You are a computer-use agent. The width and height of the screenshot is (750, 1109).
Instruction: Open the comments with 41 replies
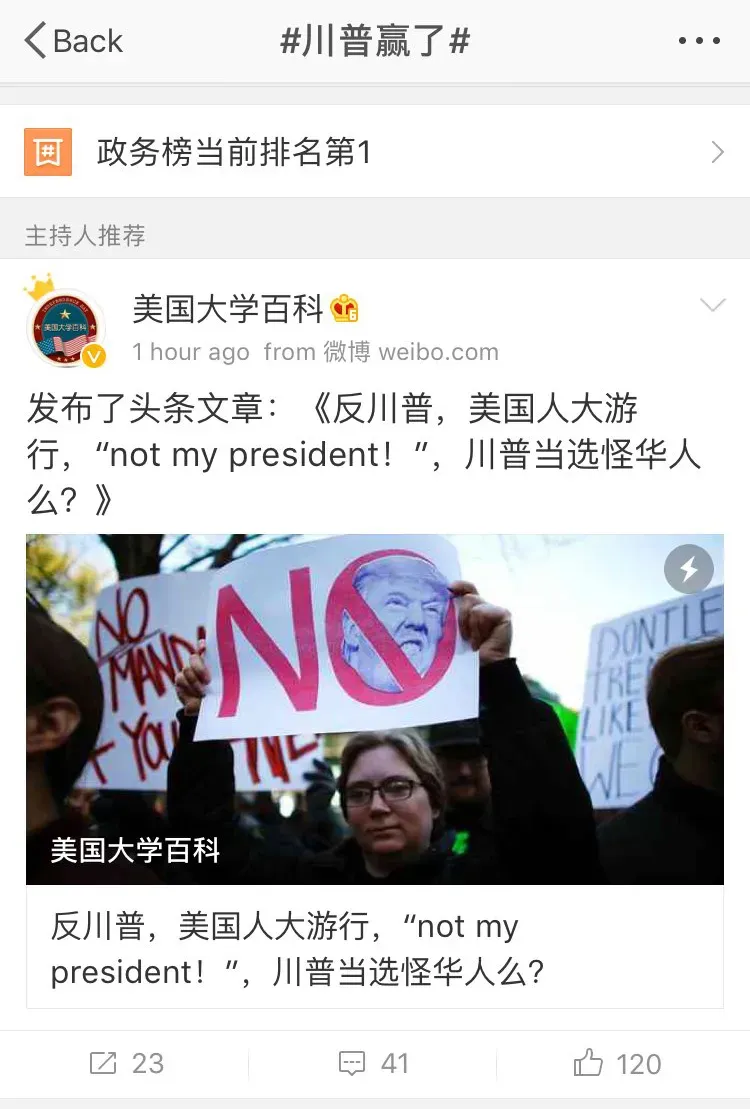(x=374, y=1063)
